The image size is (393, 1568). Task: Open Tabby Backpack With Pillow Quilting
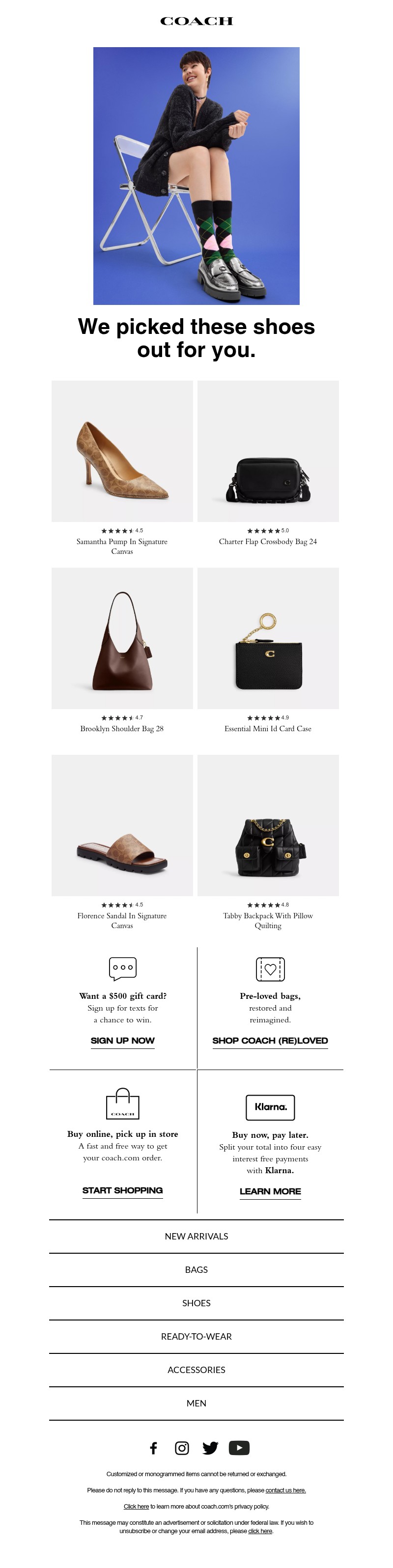(267, 825)
